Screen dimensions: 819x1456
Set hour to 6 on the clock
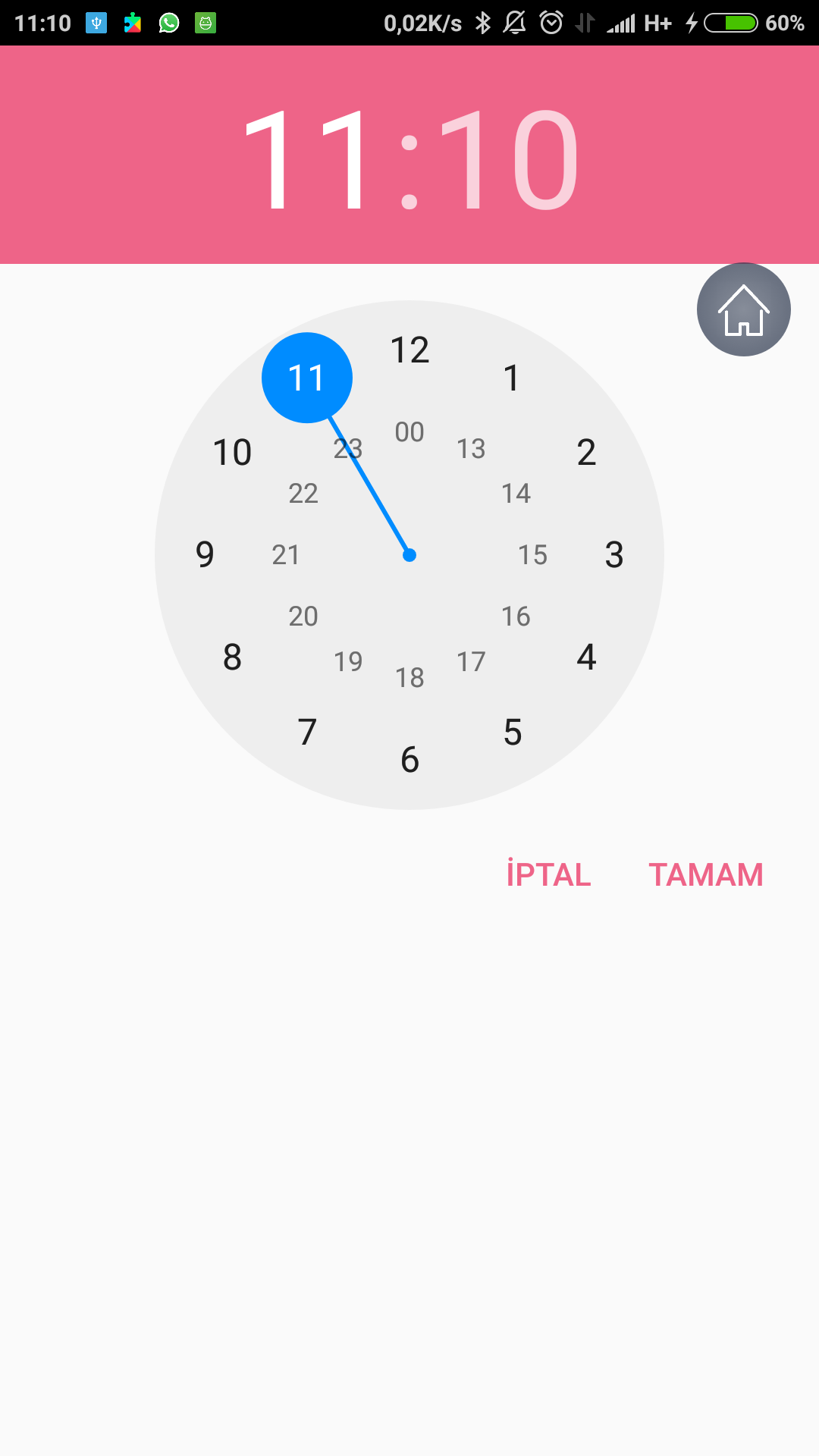(409, 760)
